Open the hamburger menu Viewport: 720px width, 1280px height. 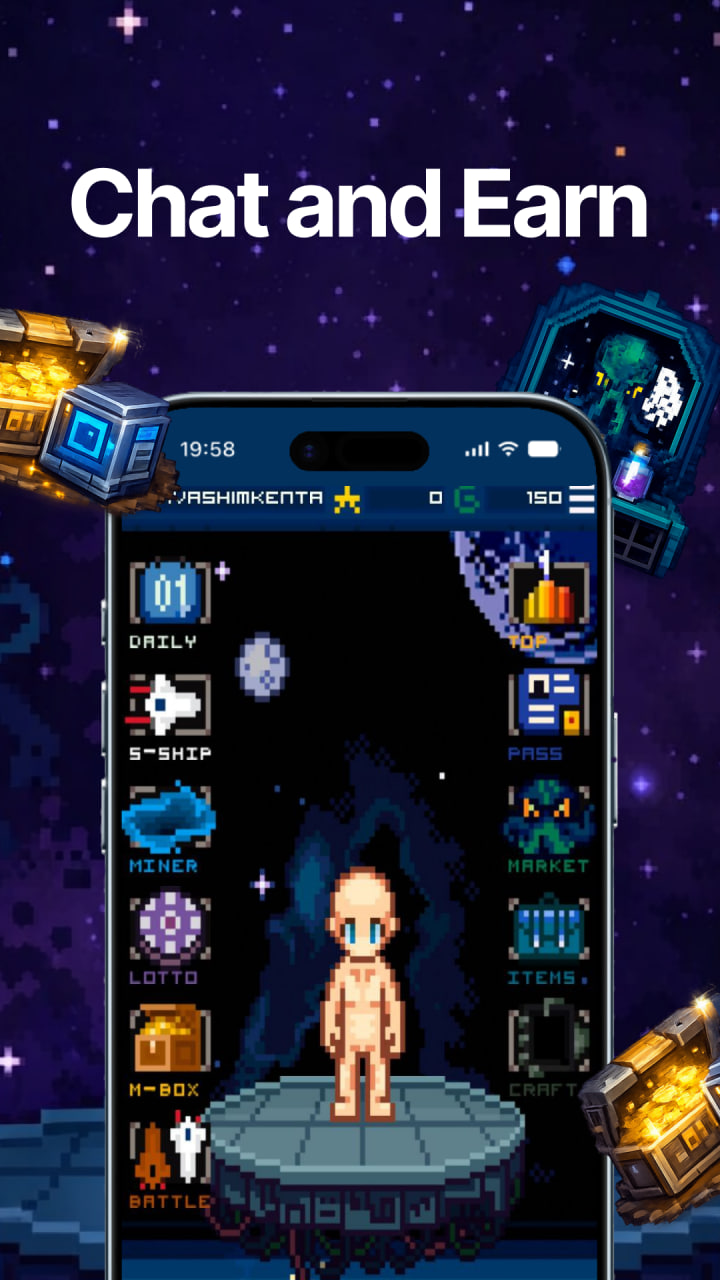click(580, 500)
